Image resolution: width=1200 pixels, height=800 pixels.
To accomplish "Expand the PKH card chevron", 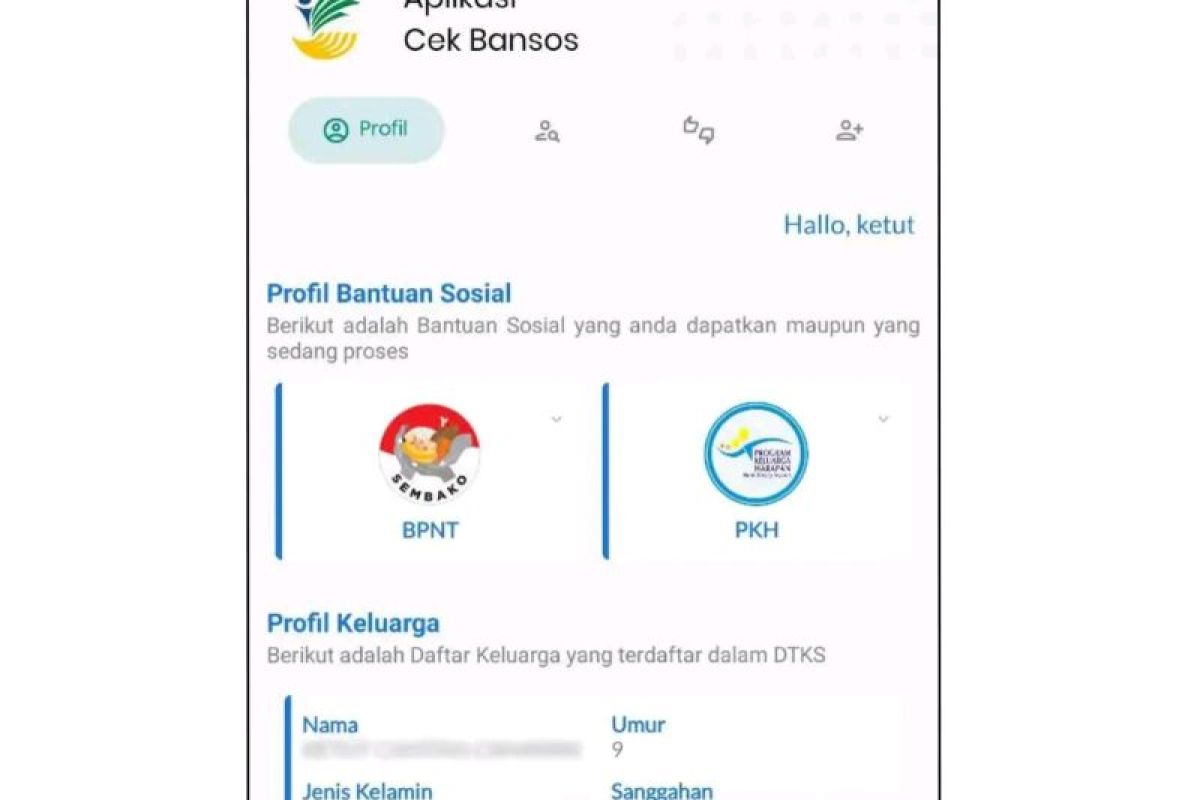I will (x=883, y=419).
